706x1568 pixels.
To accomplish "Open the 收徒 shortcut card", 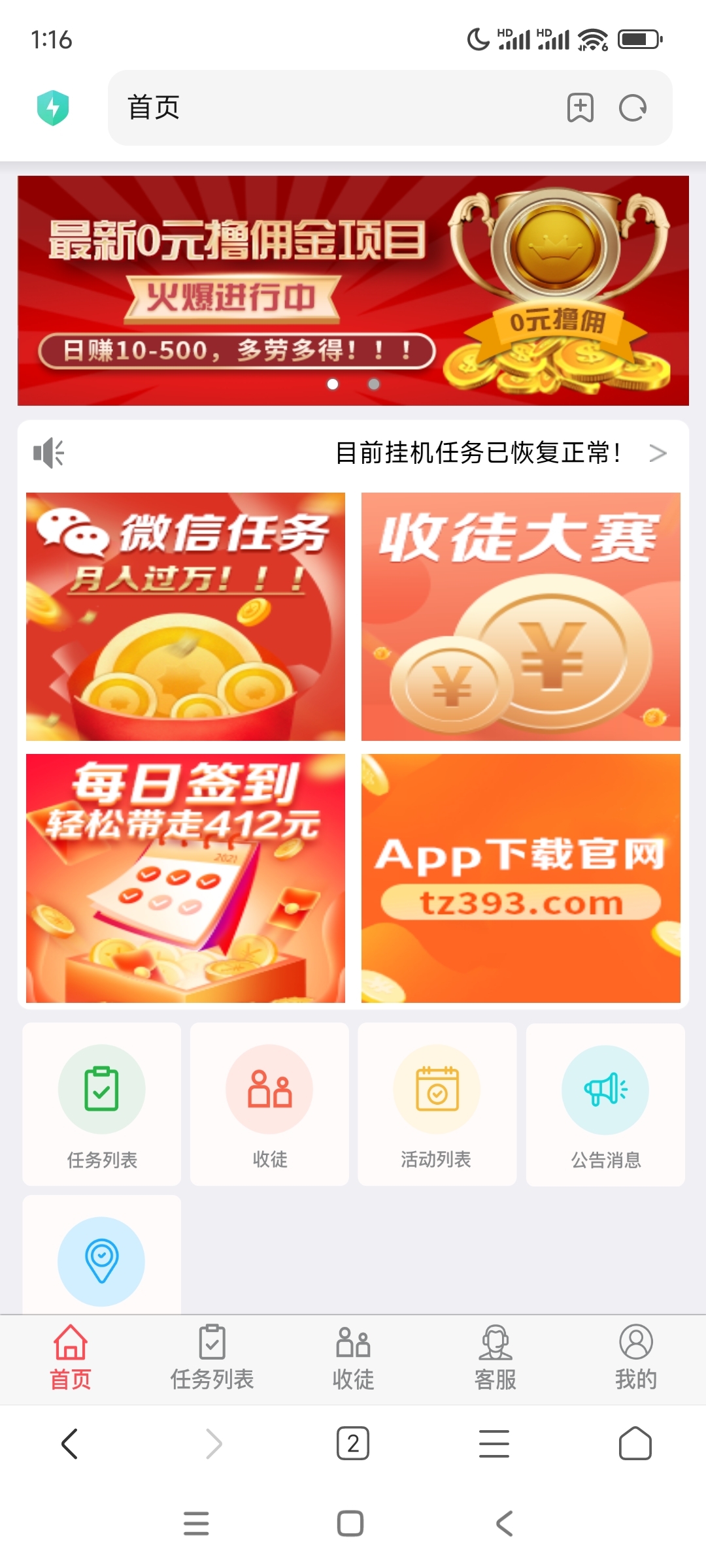I will click(269, 1104).
